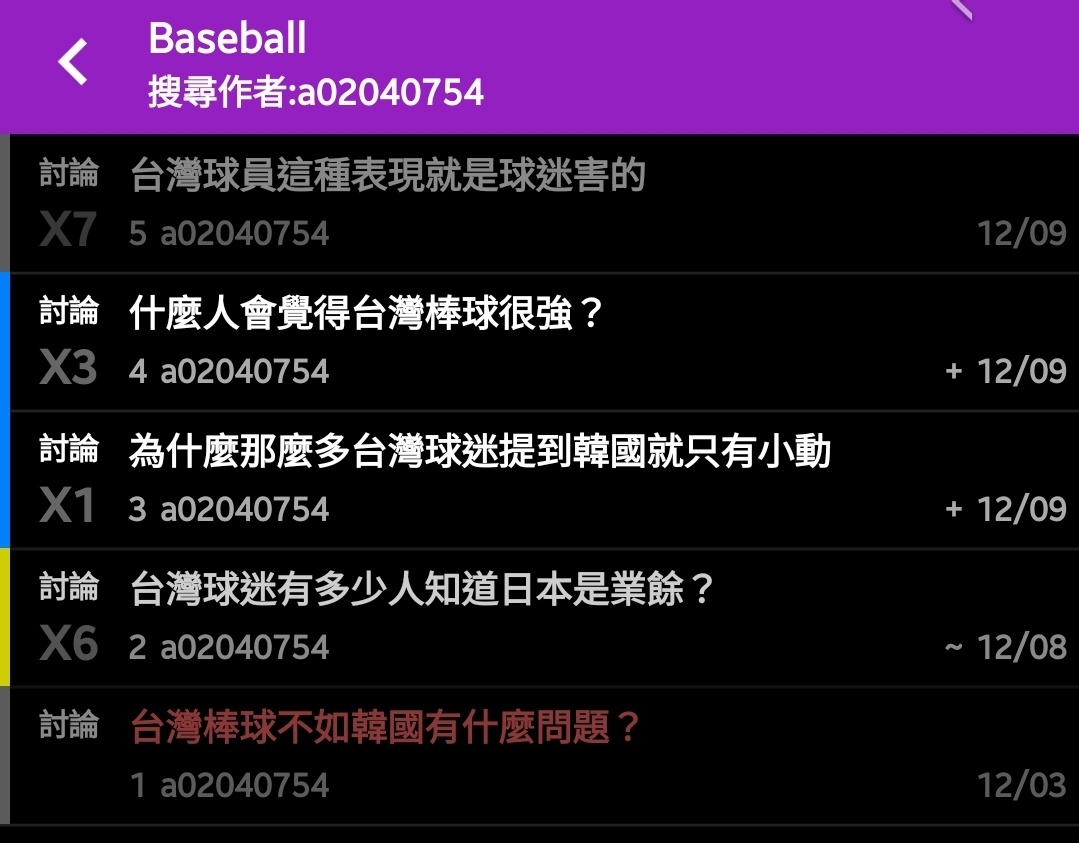This screenshot has height=843, width=1079.
Task: Open post 為什麼那麼多台灣球迷提到韓國就只有小動
Action: click(x=480, y=452)
